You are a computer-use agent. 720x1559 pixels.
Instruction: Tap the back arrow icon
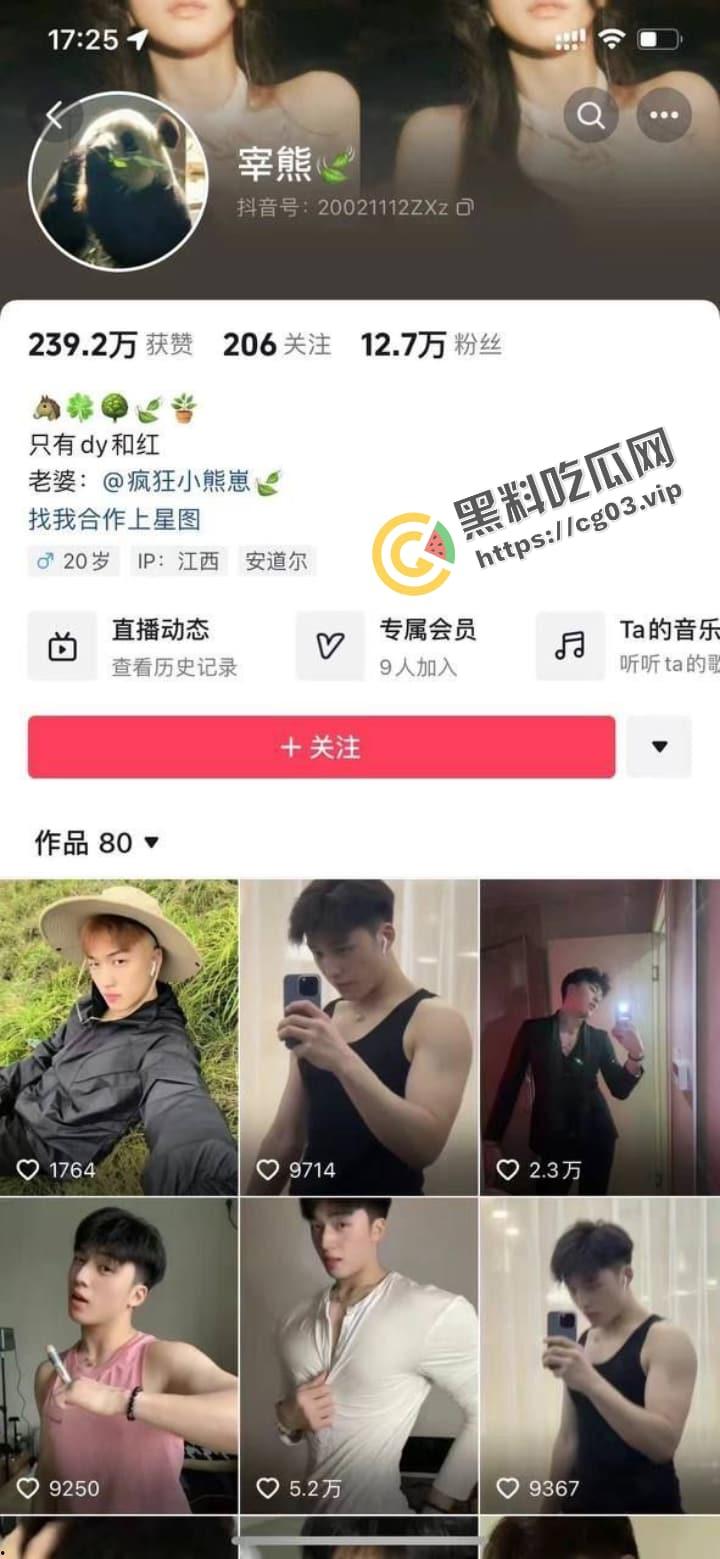coord(57,114)
